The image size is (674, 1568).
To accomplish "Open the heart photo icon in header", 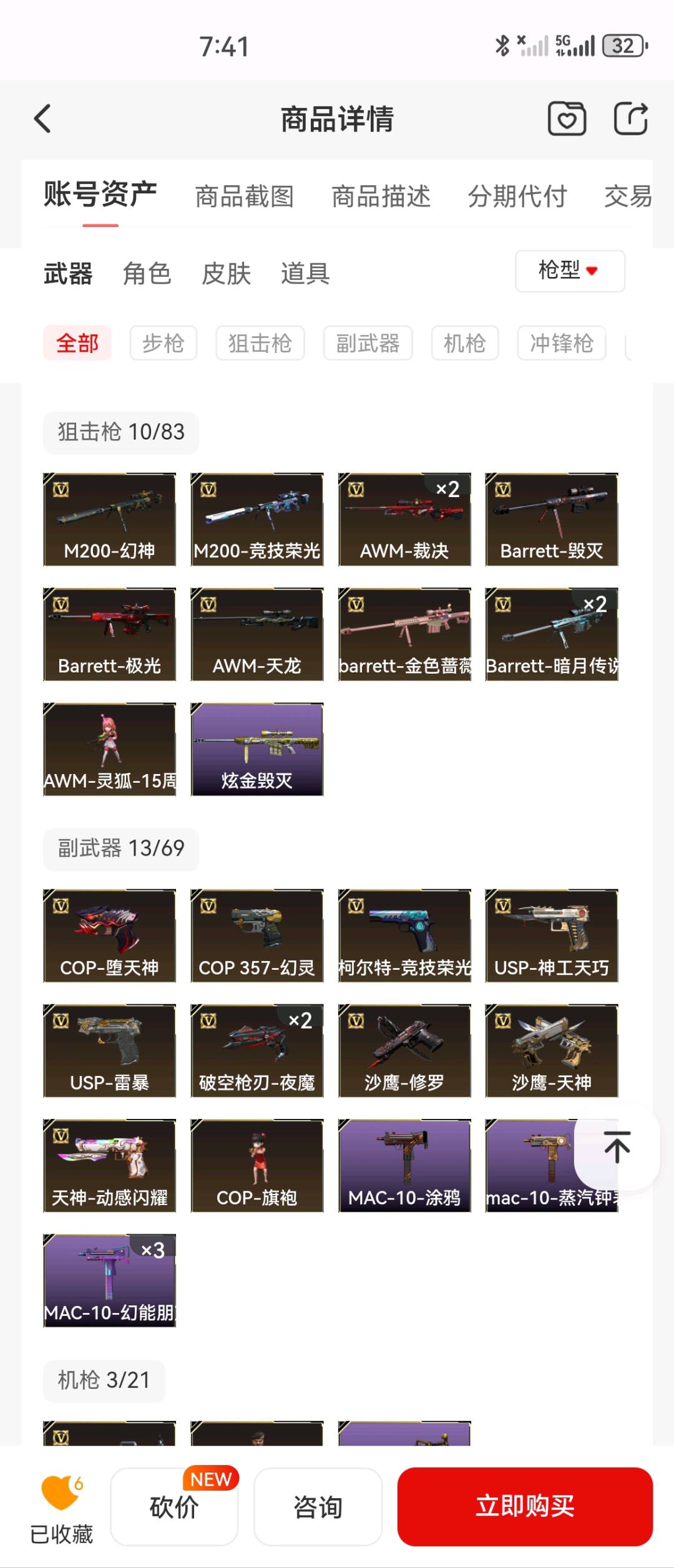I will point(567,119).
